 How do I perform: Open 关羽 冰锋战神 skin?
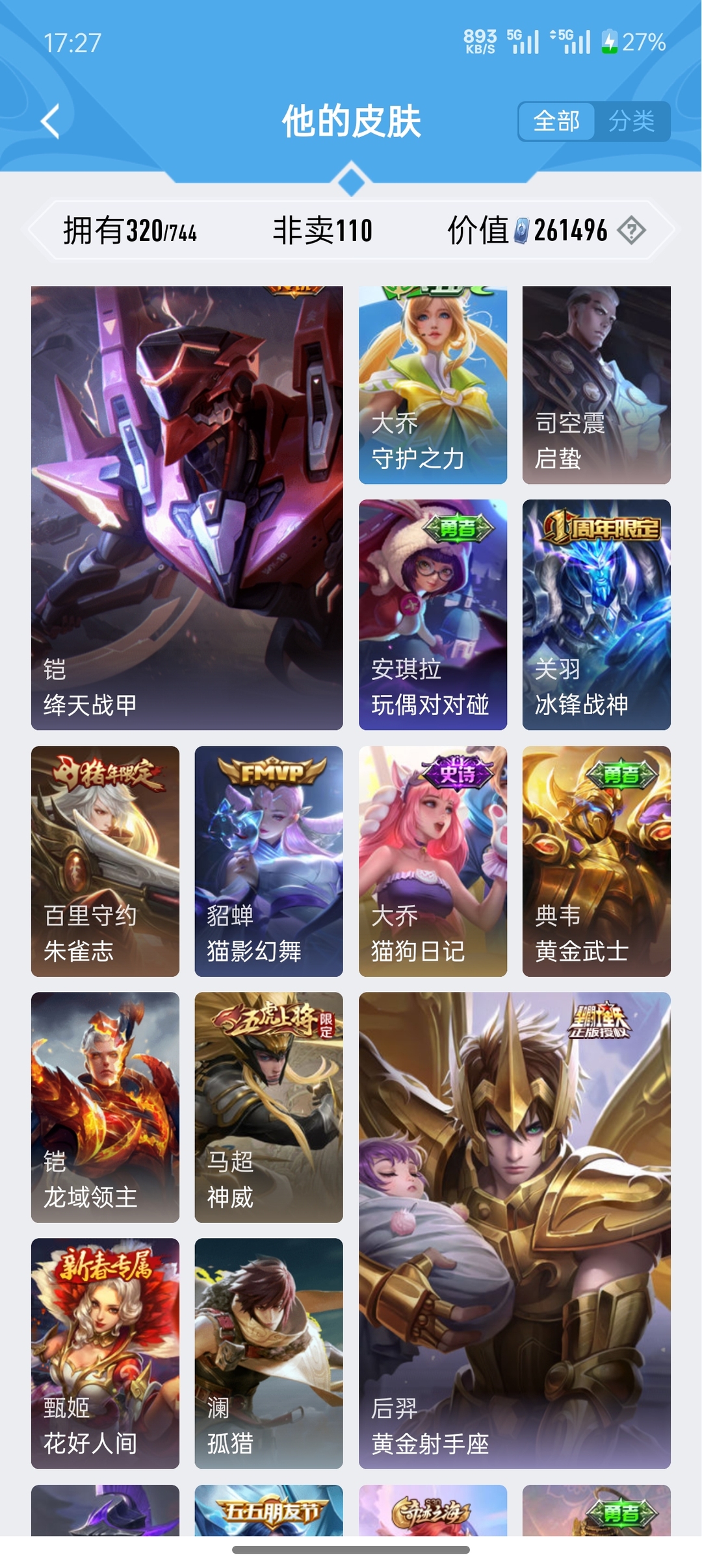(x=596, y=614)
